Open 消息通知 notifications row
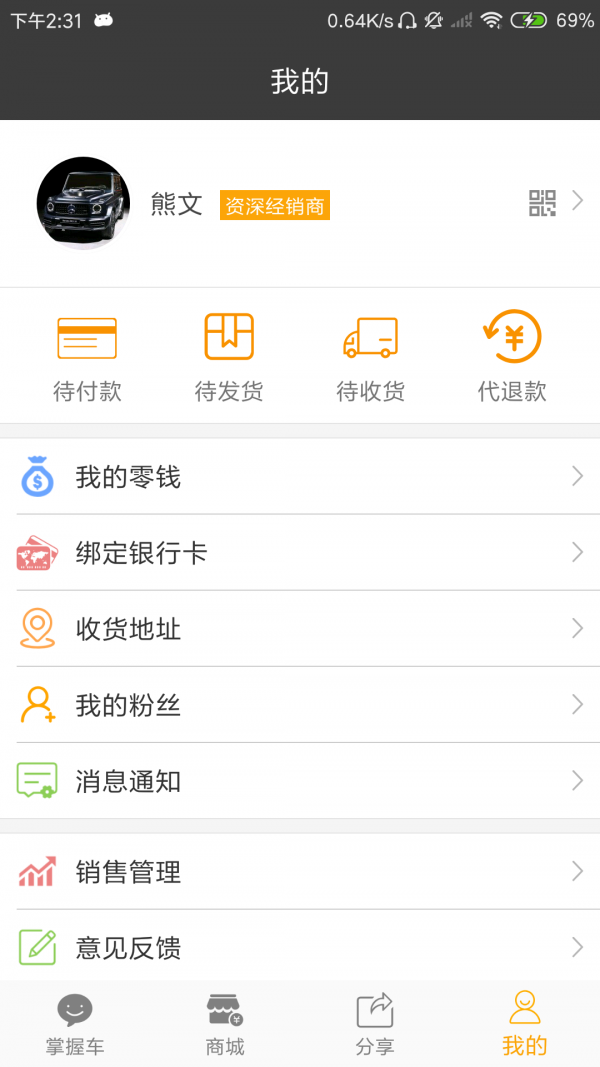Viewport: 600px width, 1067px height. tap(300, 781)
